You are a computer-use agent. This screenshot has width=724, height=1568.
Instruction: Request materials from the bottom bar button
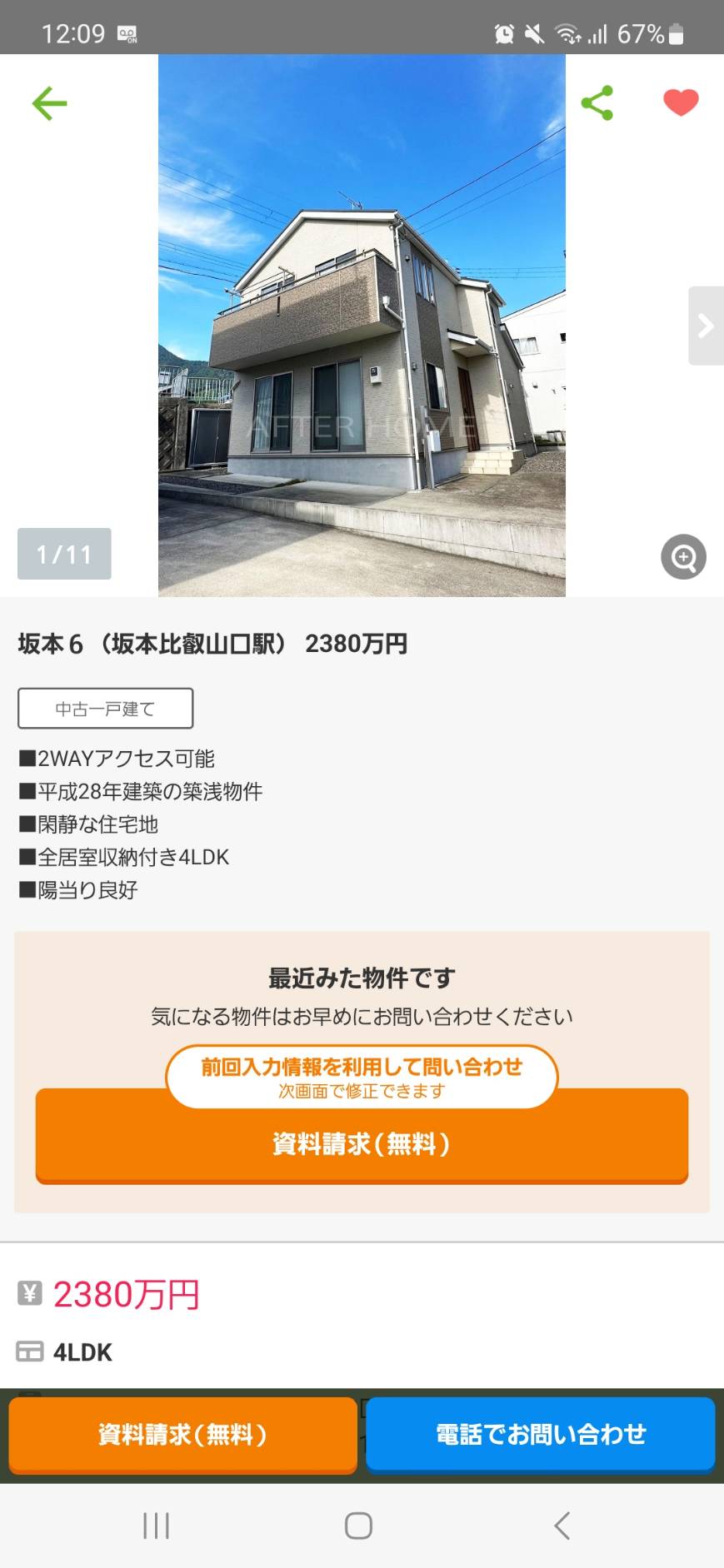pos(182,1434)
